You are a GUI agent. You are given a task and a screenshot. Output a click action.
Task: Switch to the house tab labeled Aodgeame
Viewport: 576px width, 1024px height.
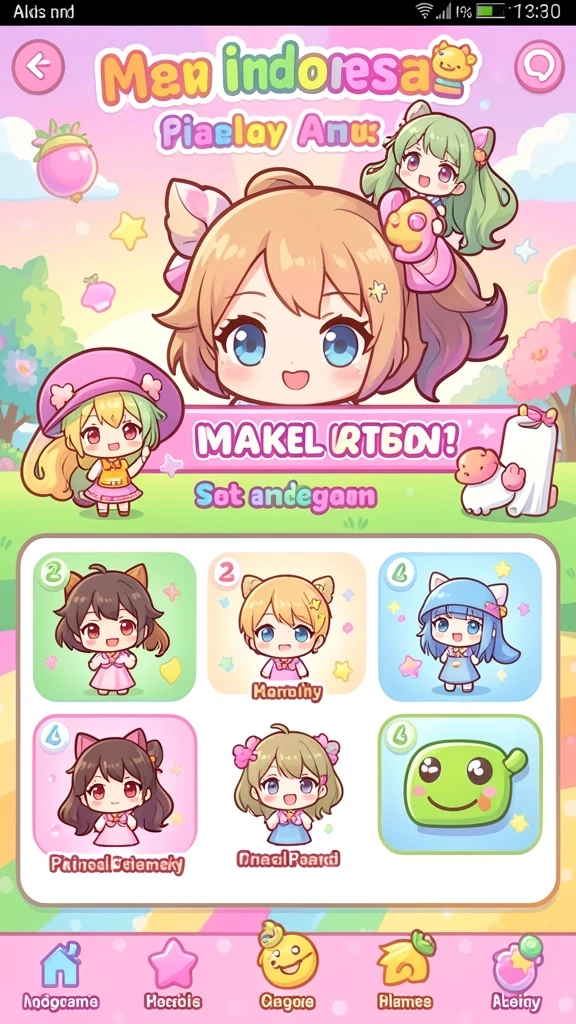(x=60, y=976)
